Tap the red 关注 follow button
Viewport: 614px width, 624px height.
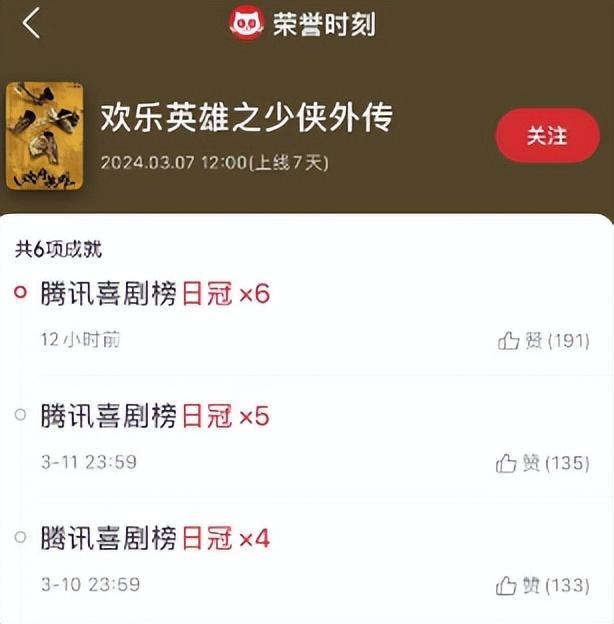(547, 136)
